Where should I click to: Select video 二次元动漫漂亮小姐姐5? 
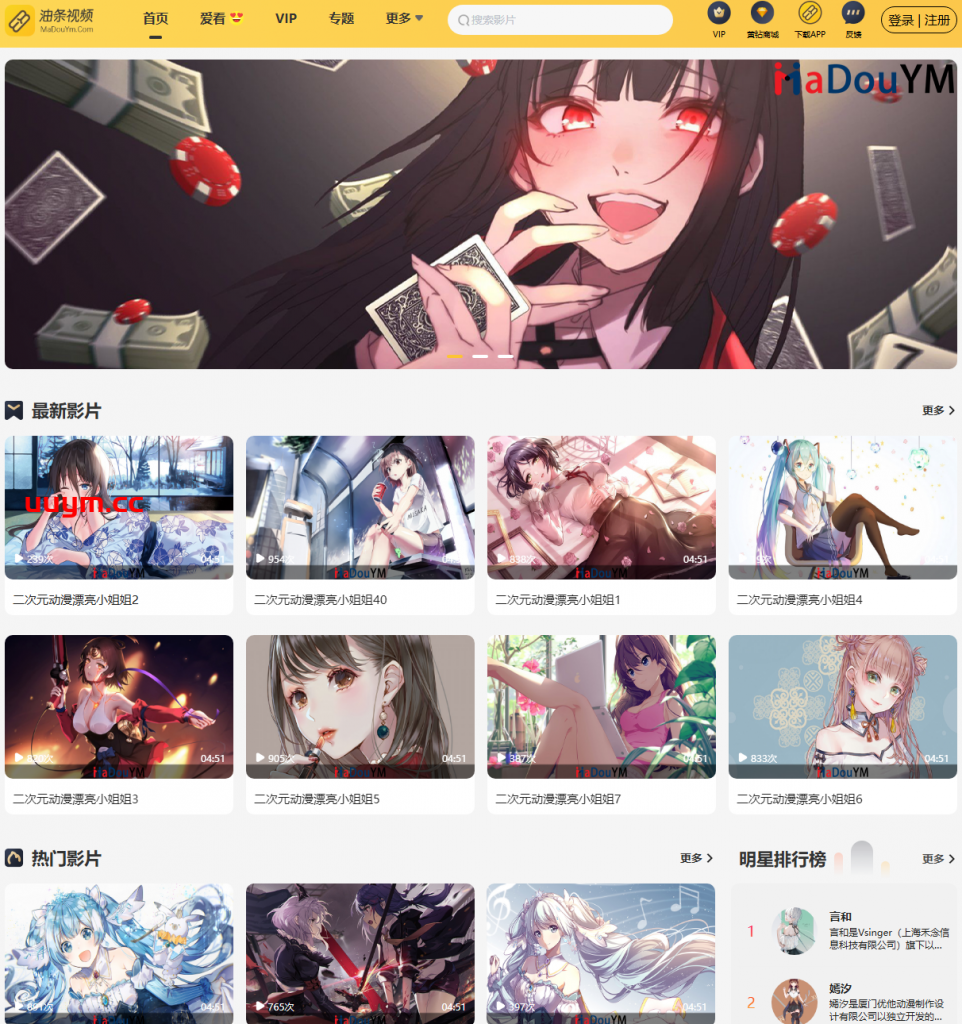(360, 707)
